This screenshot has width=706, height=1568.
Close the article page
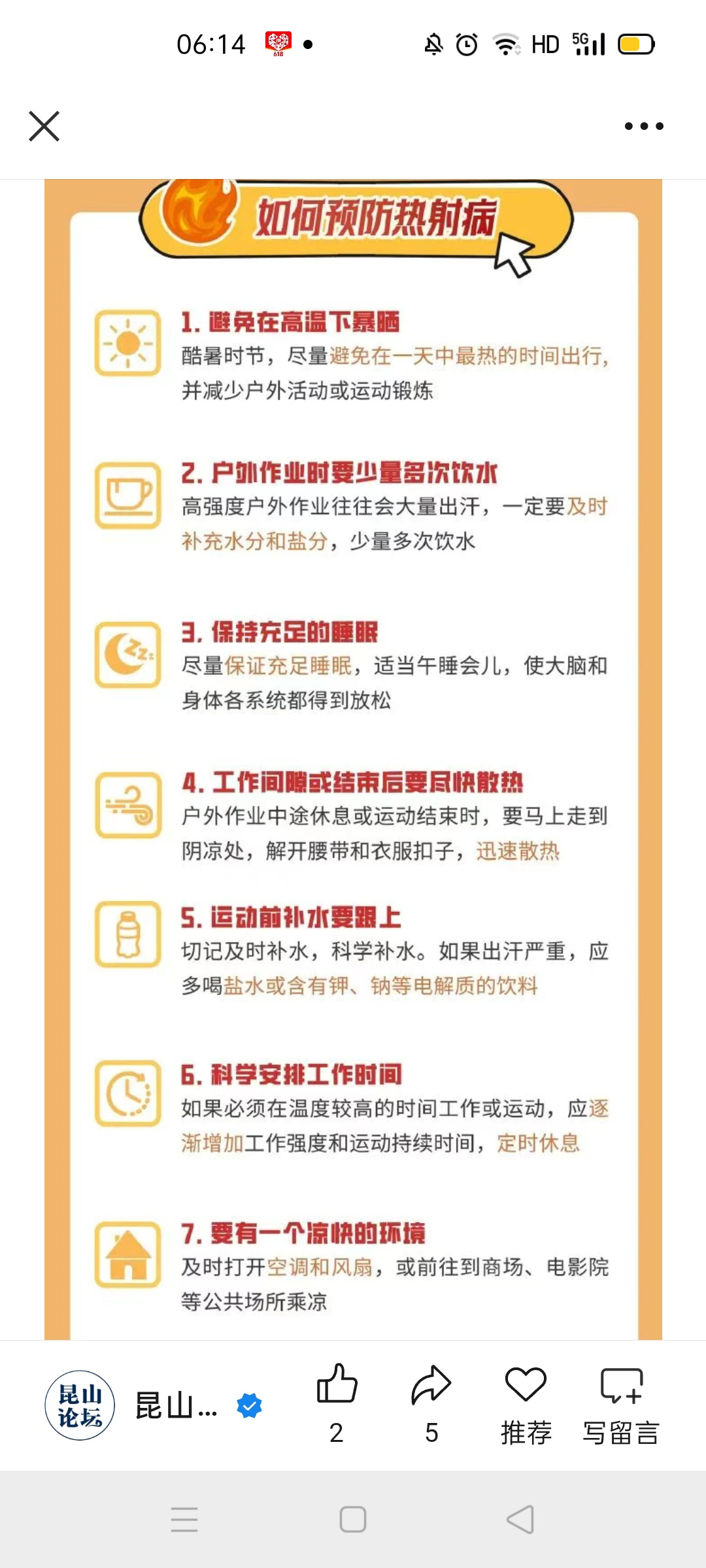coord(44,126)
